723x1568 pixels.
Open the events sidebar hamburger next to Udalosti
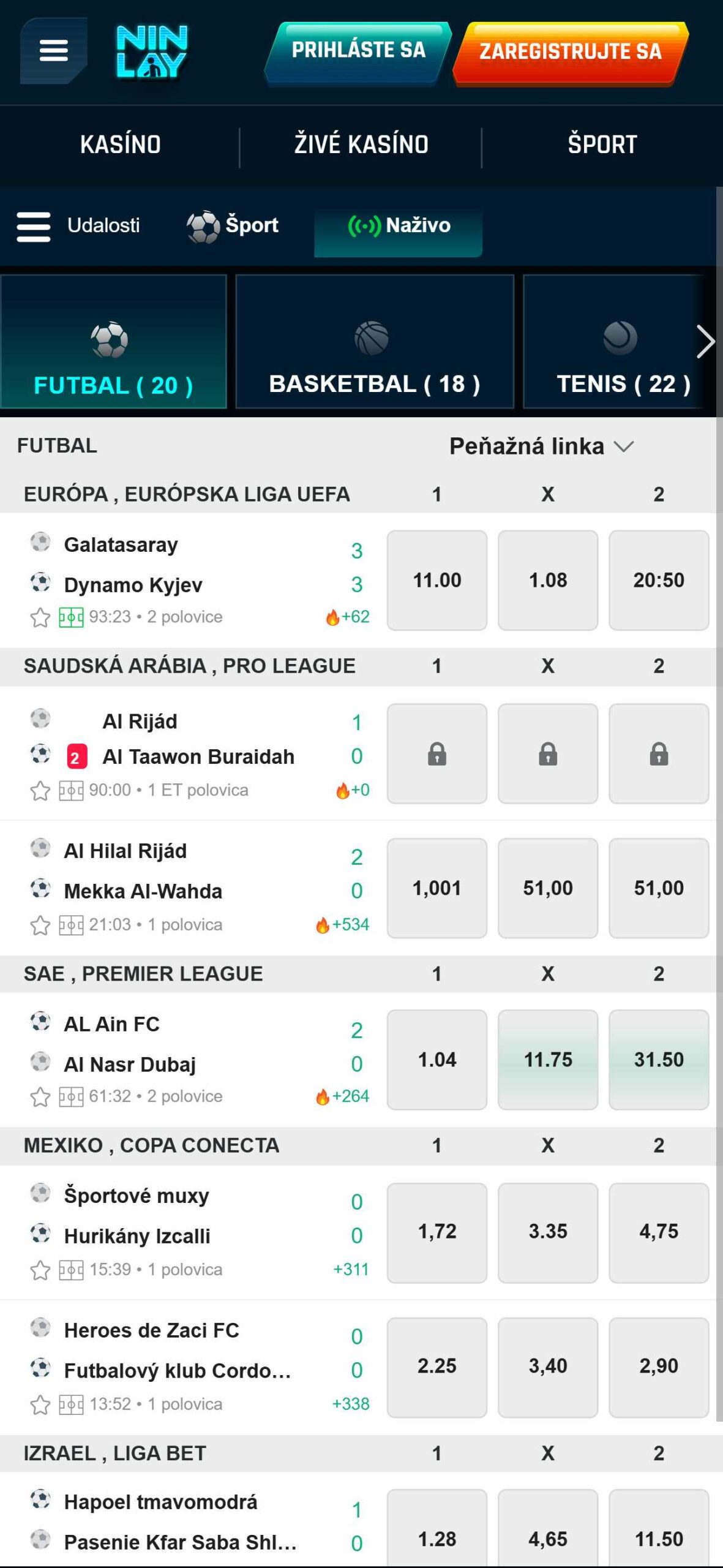pyautogui.click(x=34, y=225)
